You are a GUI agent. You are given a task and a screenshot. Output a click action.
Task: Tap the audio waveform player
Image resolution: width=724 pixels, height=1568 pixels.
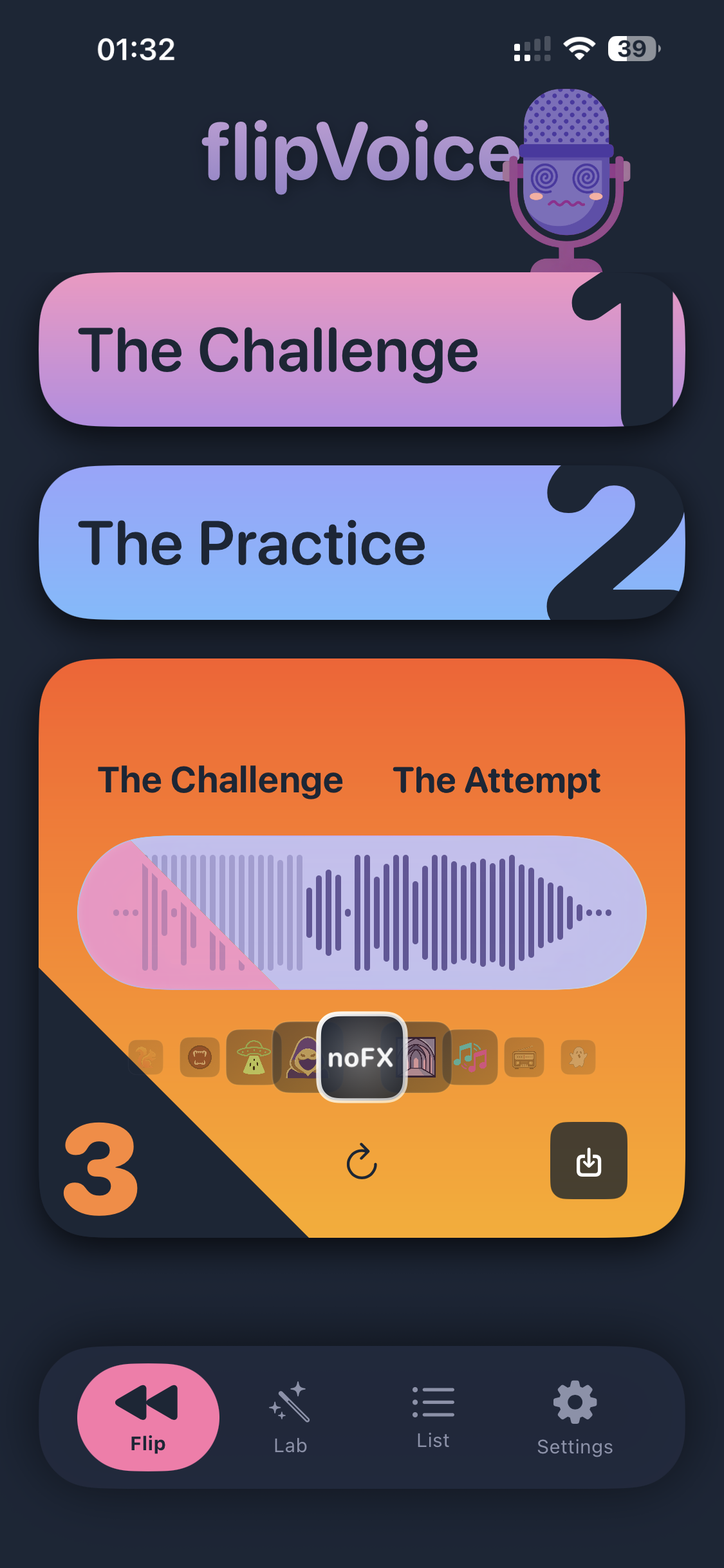[362, 912]
